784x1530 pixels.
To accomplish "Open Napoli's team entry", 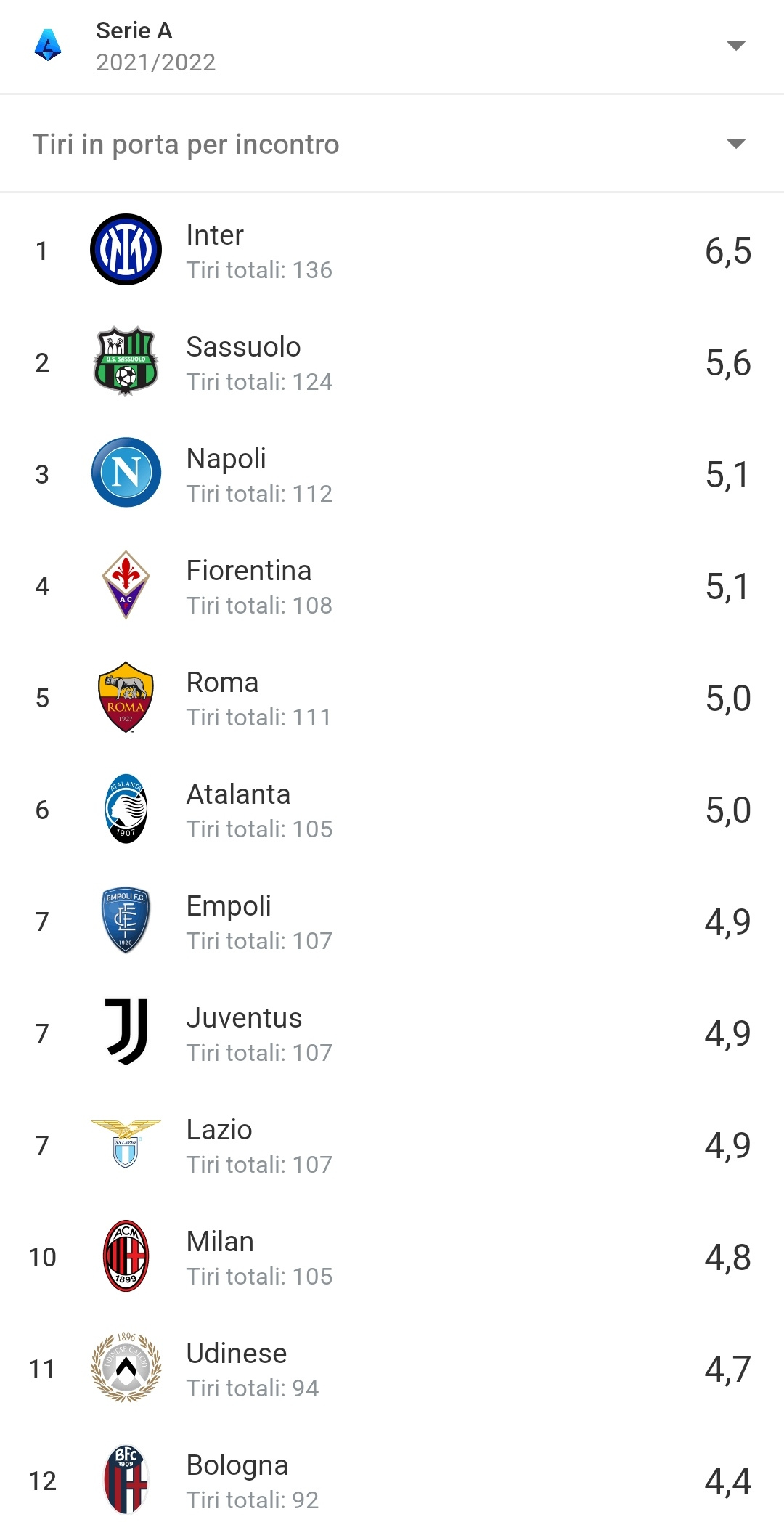I will click(x=392, y=474).
